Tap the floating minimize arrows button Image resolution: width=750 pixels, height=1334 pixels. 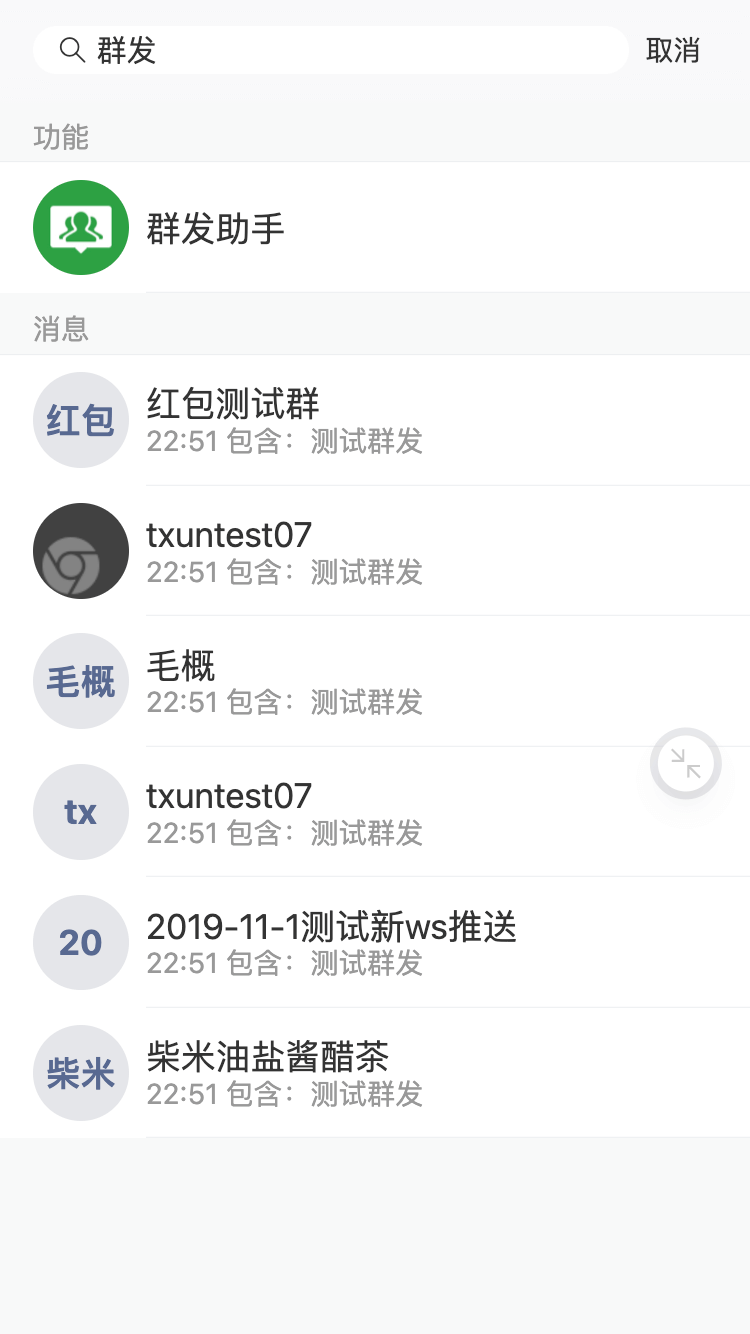pos(686,764)
